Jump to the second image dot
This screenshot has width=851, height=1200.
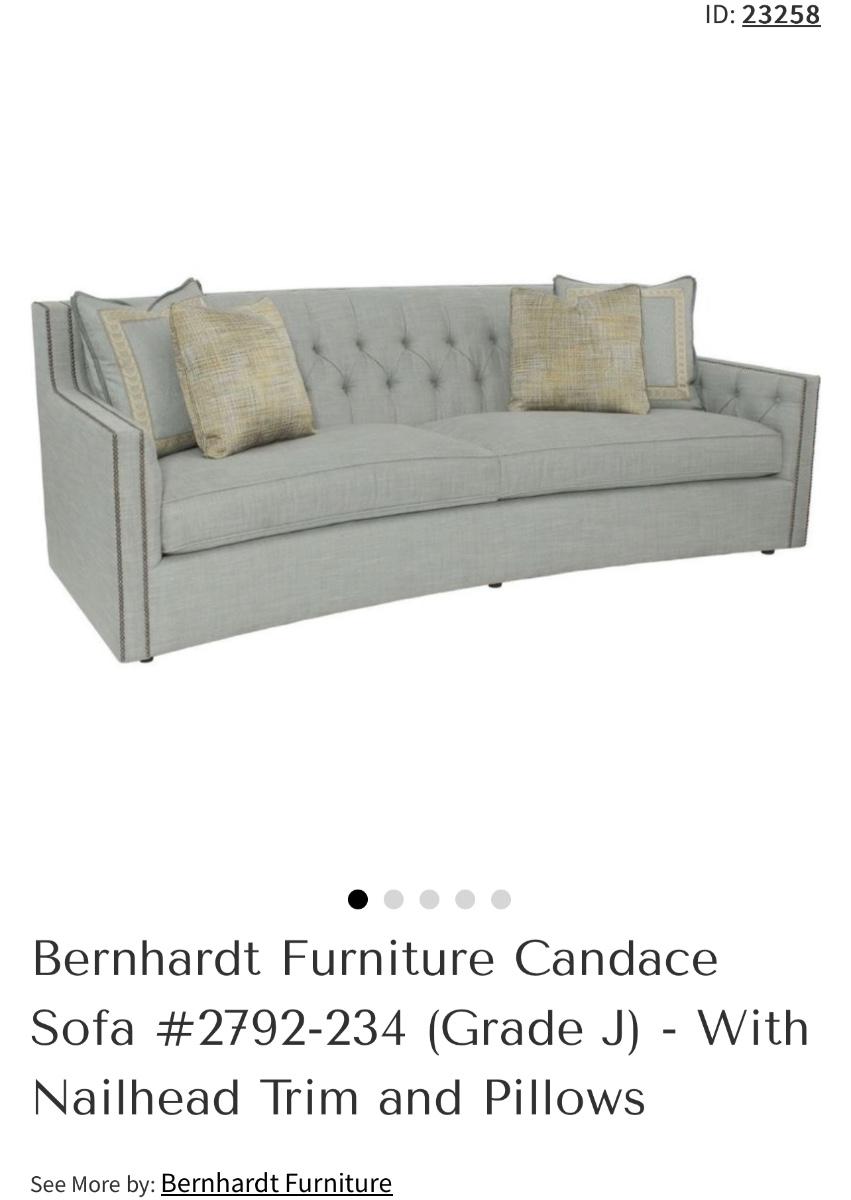pyautogui.click(x=393, y=899)
